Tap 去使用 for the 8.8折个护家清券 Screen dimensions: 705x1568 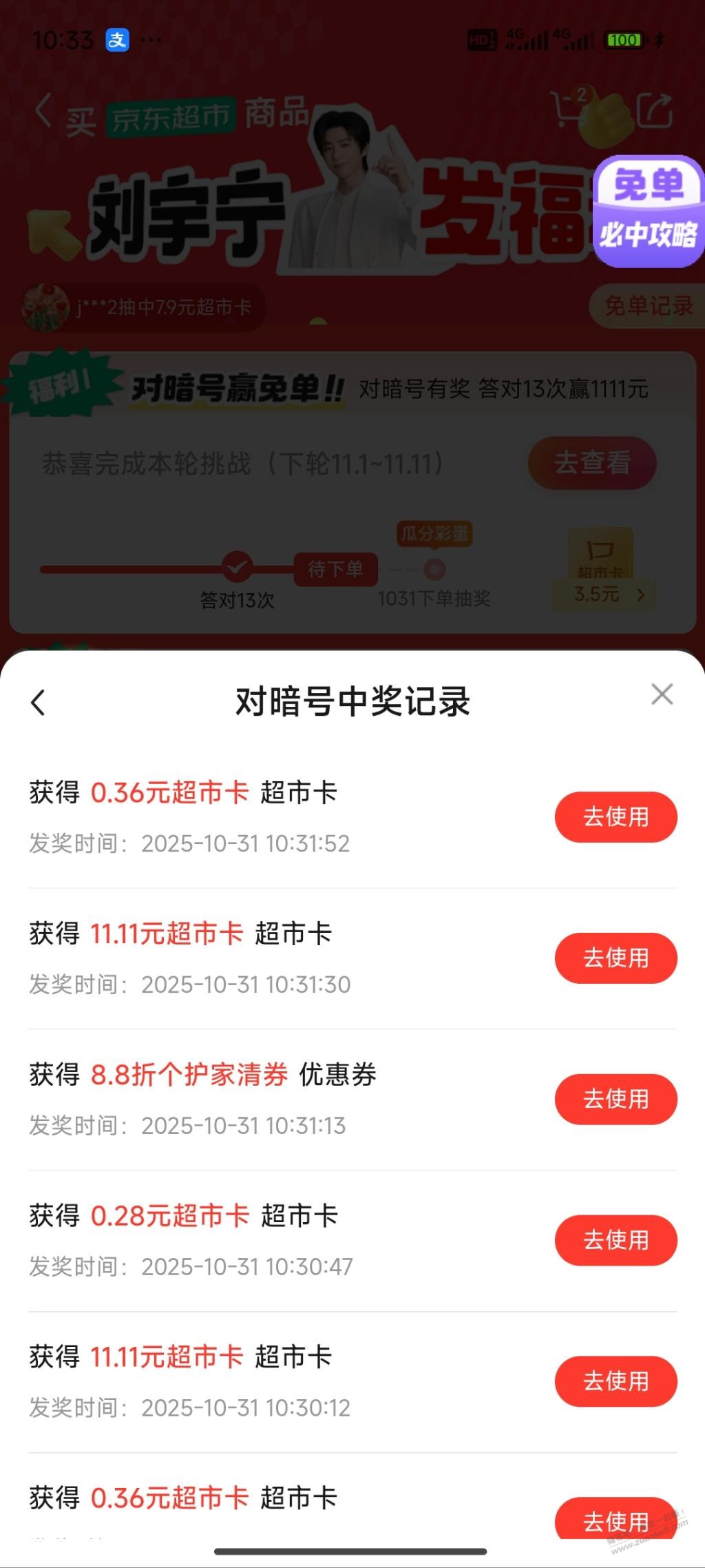pyautogui.click(x=615, y=1099)
